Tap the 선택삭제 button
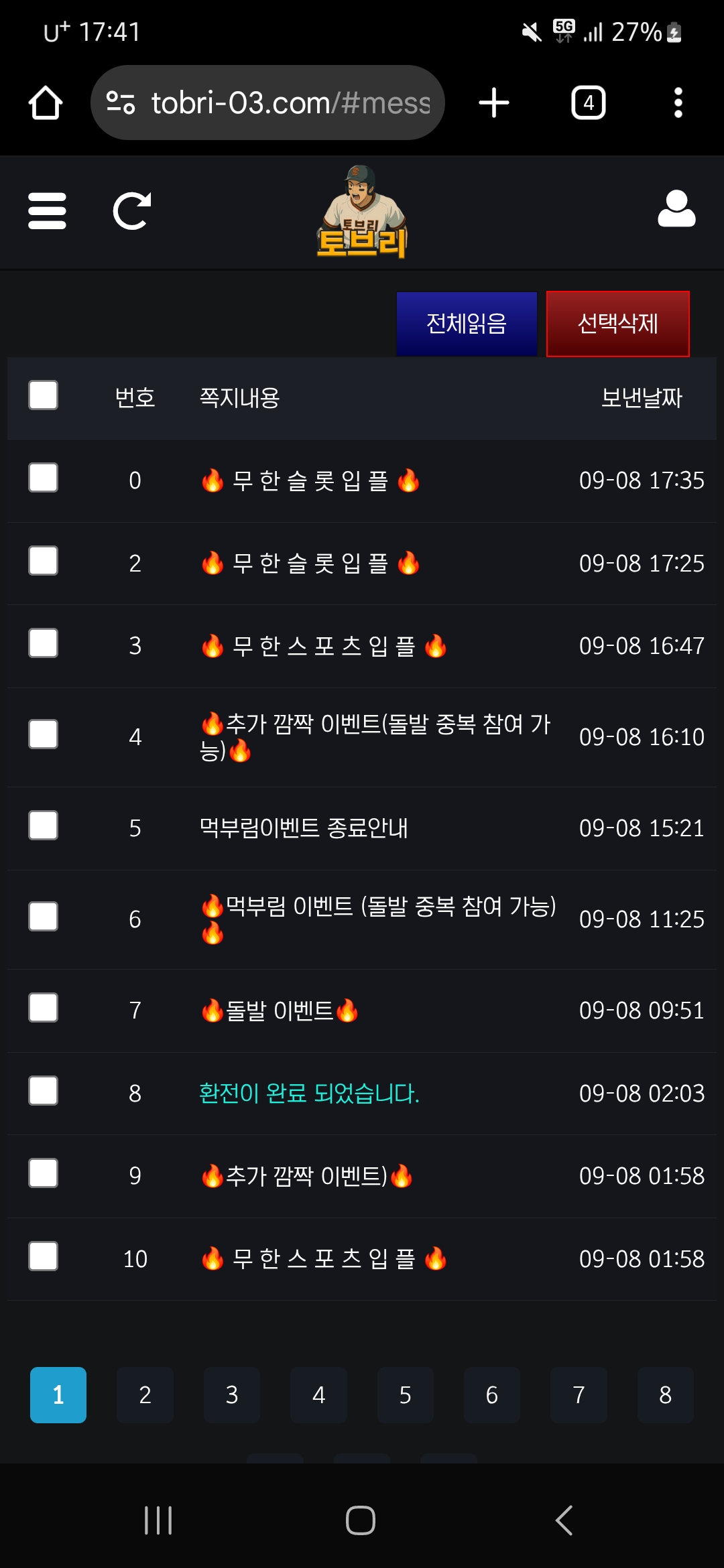724x1568 pixels. 618,324
